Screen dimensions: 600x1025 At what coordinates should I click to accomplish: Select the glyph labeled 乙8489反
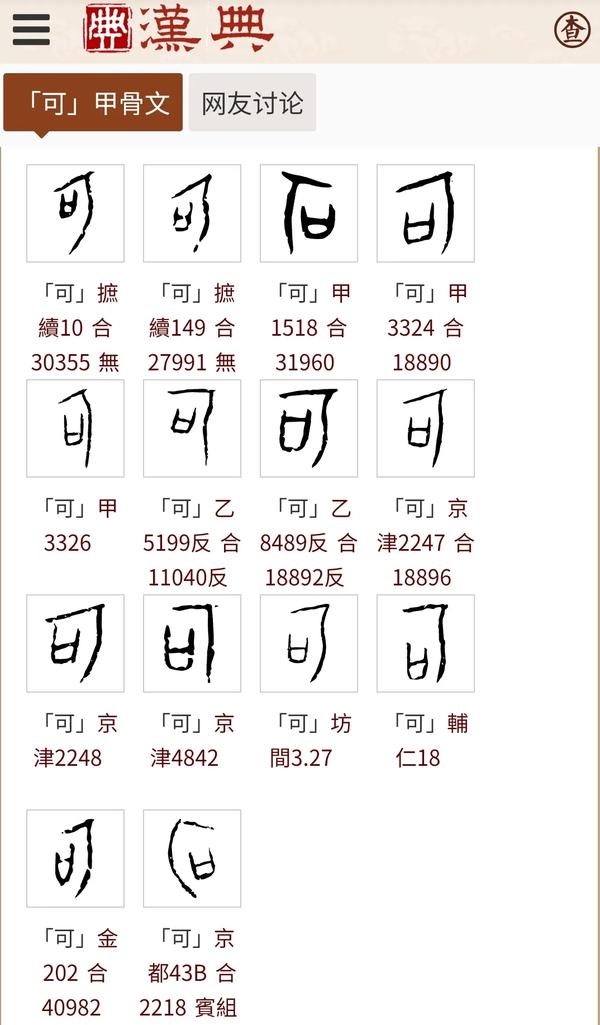click(x=308, y=428)
